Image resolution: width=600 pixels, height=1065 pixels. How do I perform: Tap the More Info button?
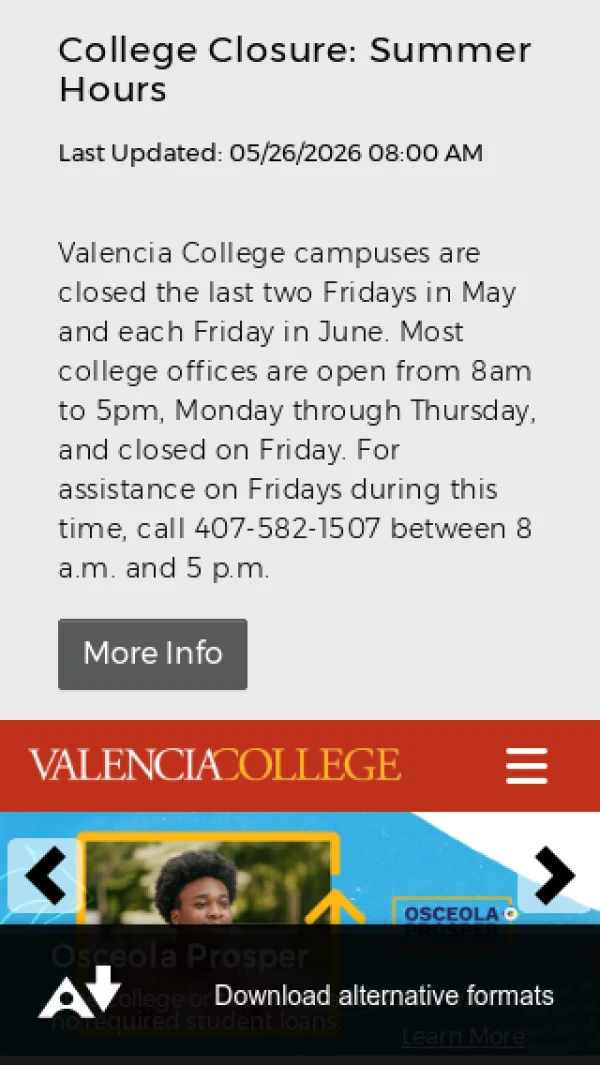(152, 654)
